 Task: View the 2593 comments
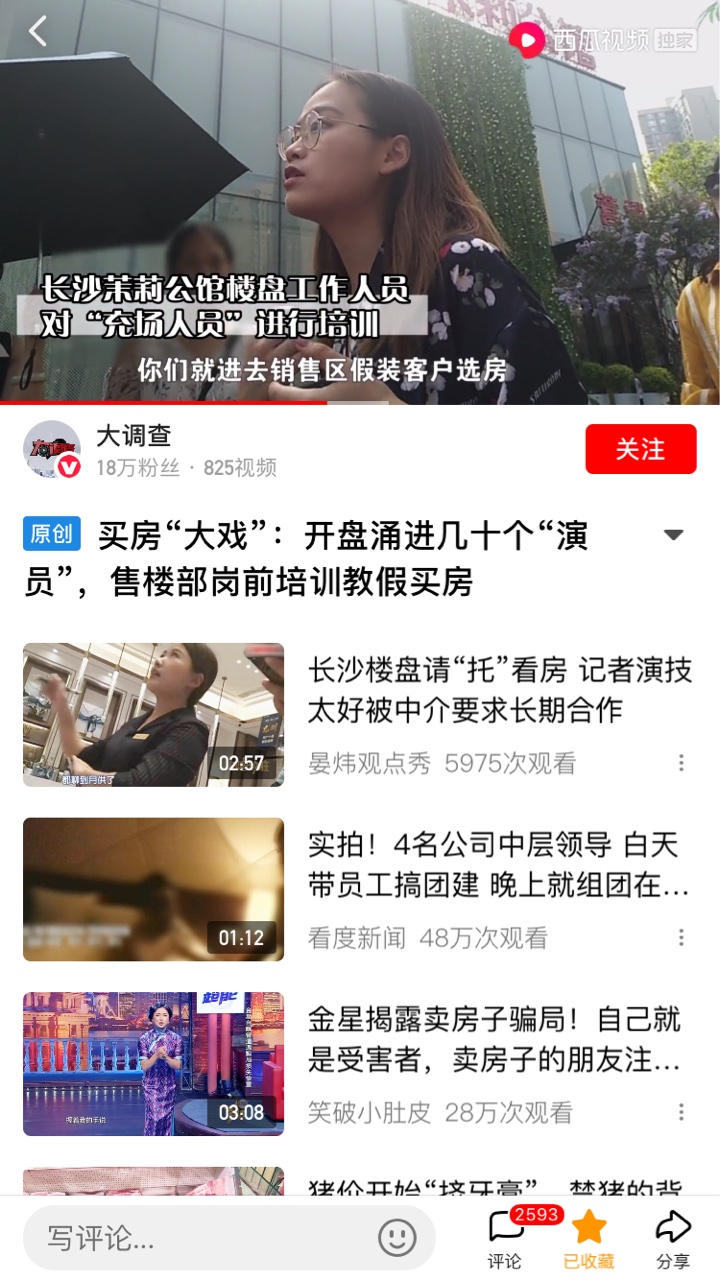tap(506, 1238)
